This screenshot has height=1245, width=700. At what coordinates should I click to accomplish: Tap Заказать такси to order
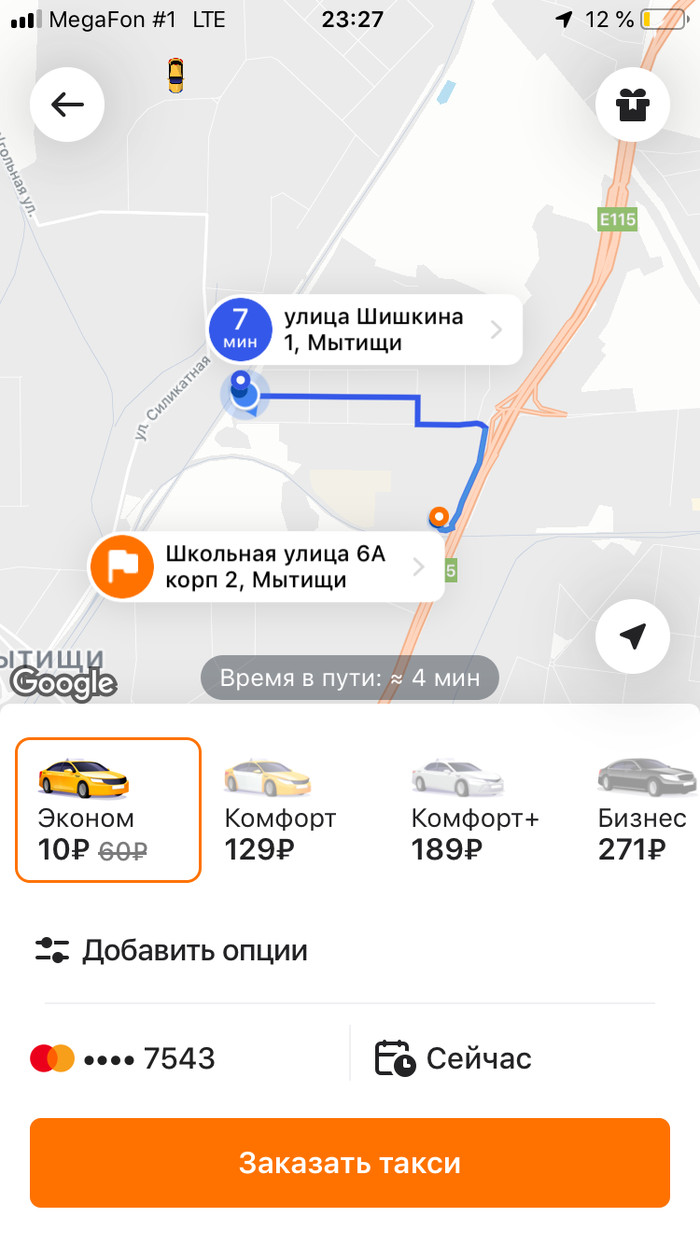click(x=350, y=1163)
